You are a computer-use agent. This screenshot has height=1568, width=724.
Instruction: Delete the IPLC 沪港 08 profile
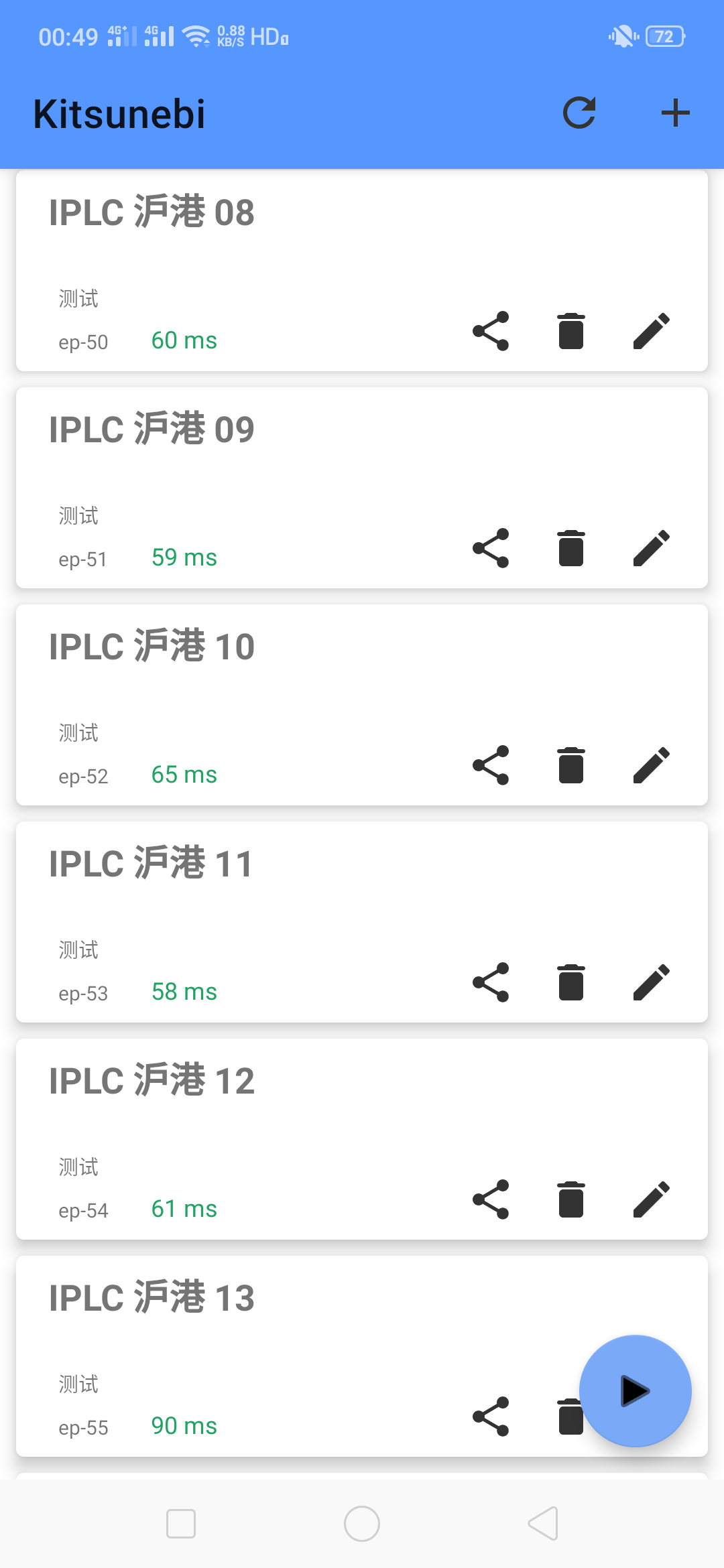point(571,331)
